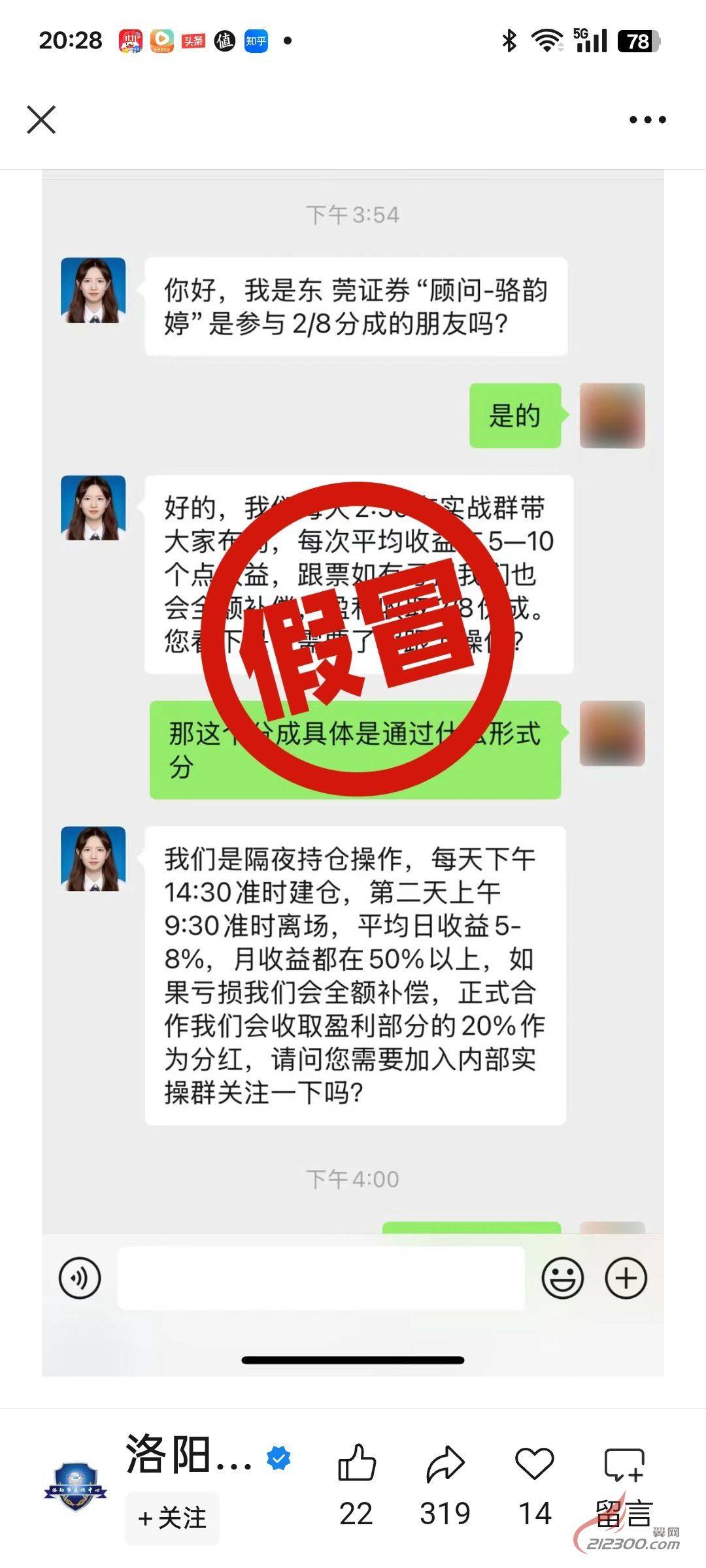
Task: Close the image viewer with the X
Action: coord(41,120)
